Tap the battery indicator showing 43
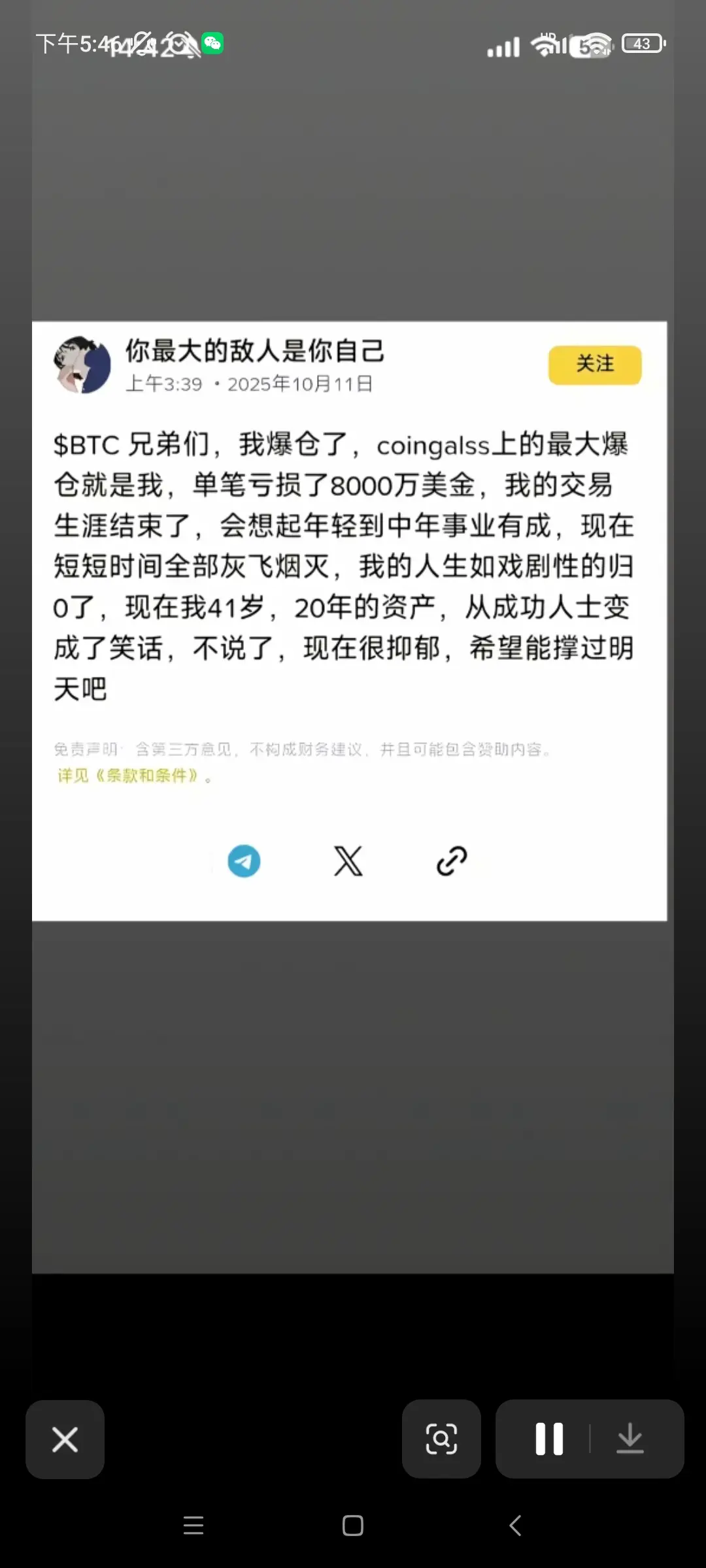The width and height of the screenshot is (706, 1568). click(x=641, y=43)
